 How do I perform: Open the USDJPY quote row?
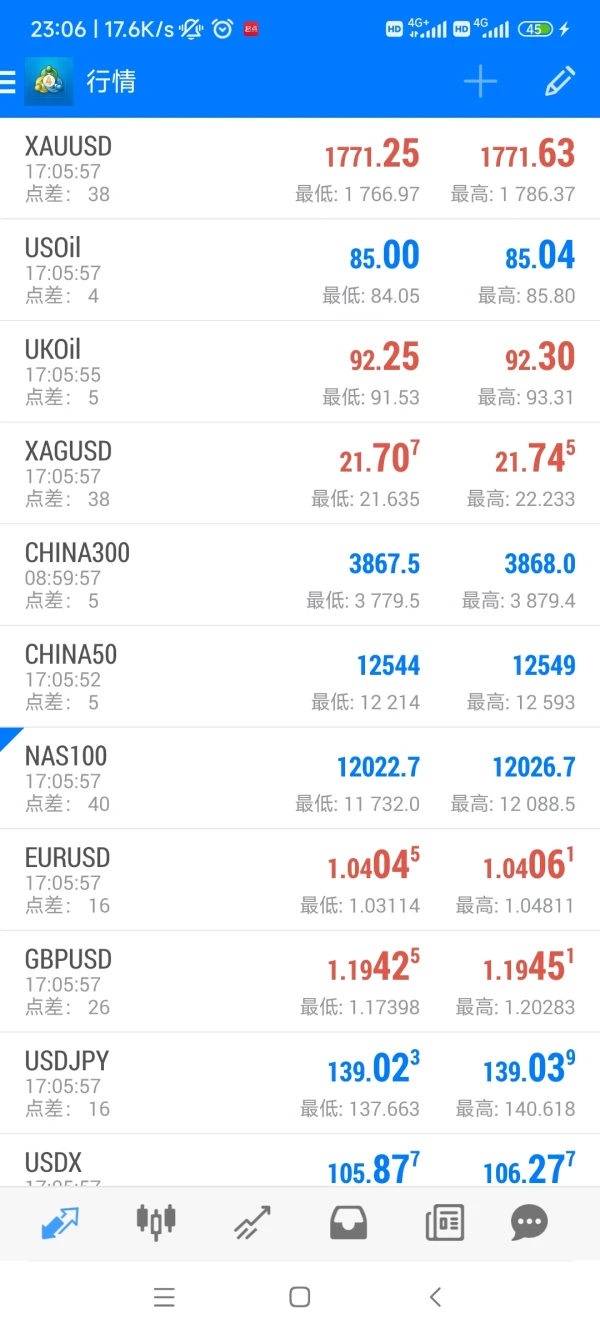(300, 1084)
